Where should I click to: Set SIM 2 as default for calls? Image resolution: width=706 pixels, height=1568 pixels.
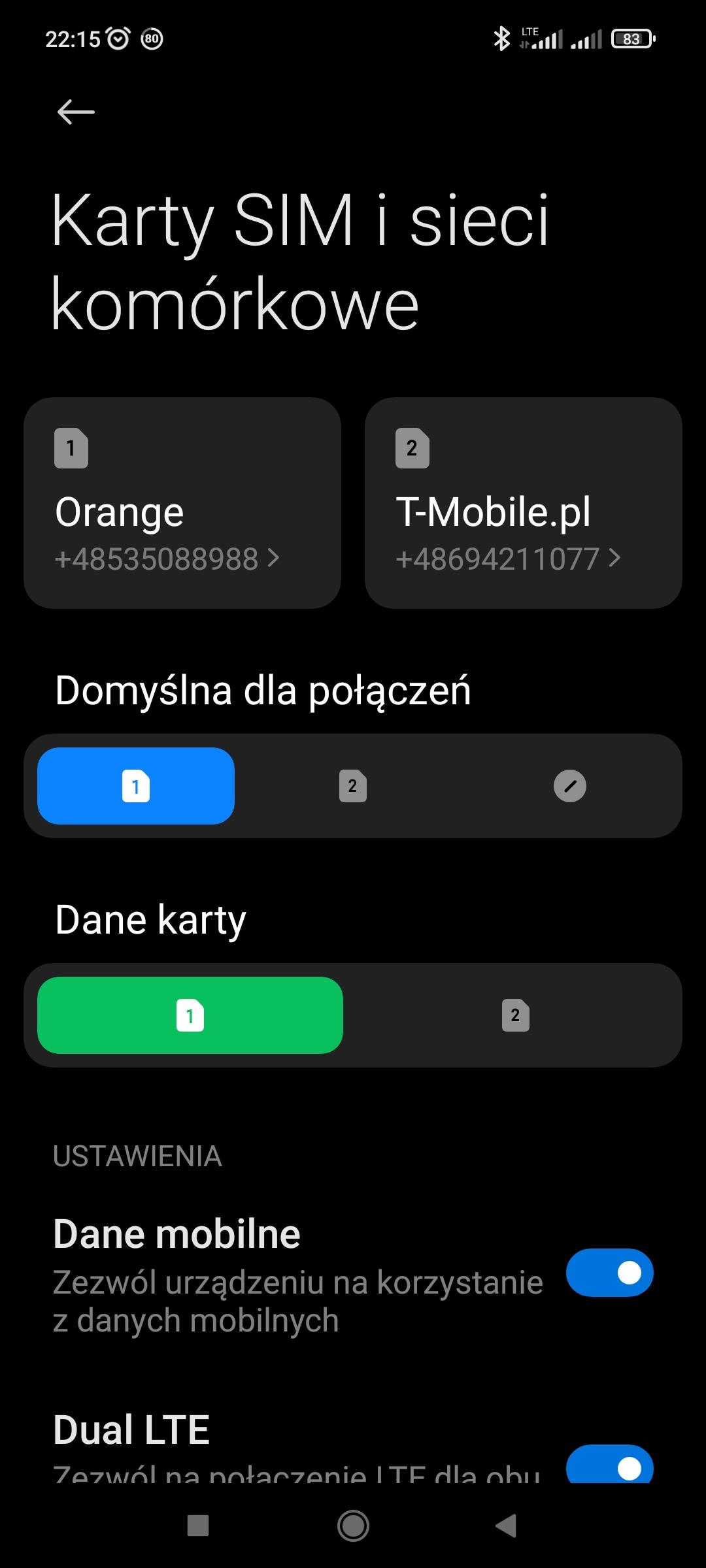(353, 786)
